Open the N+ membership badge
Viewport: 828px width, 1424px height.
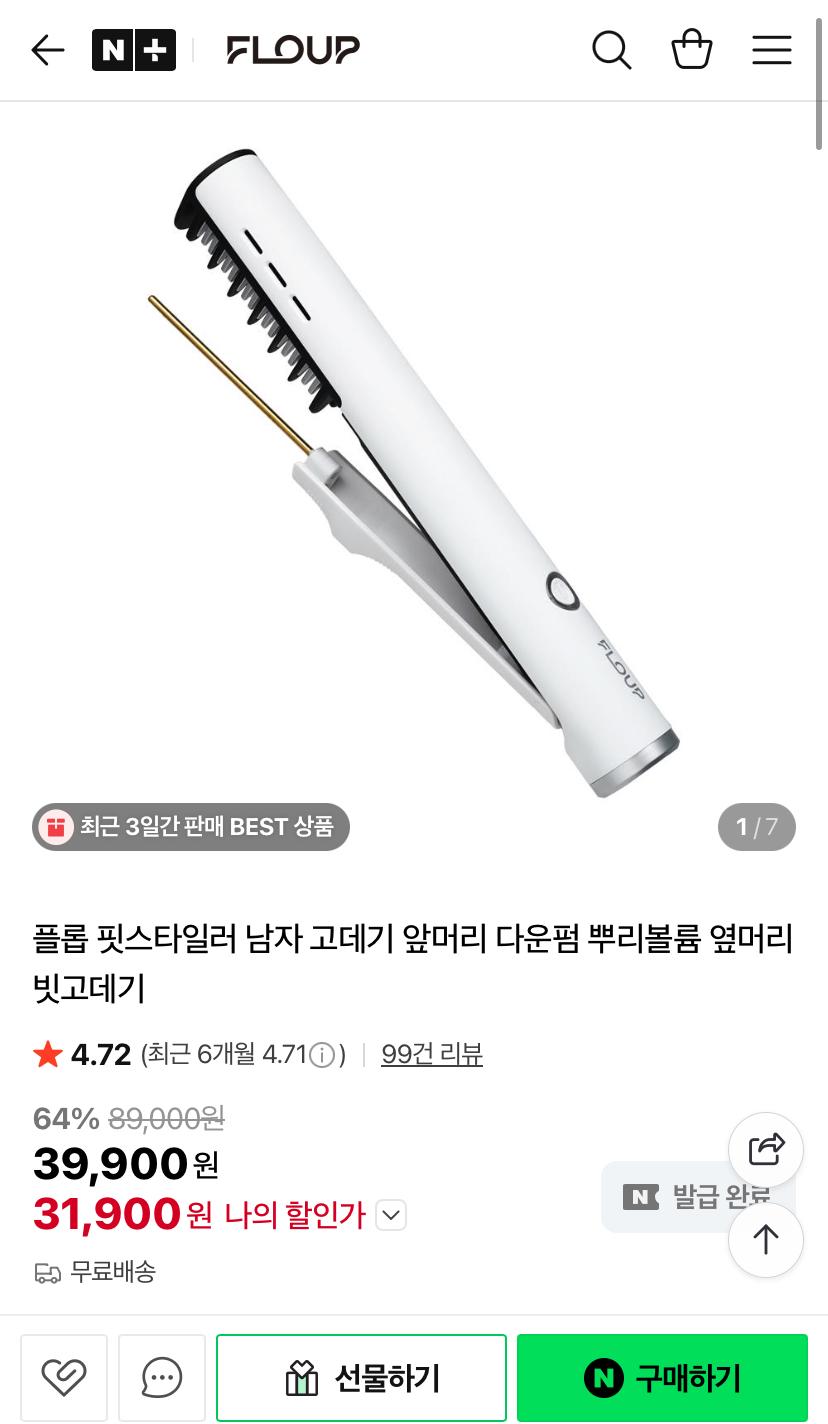point(133,50)
